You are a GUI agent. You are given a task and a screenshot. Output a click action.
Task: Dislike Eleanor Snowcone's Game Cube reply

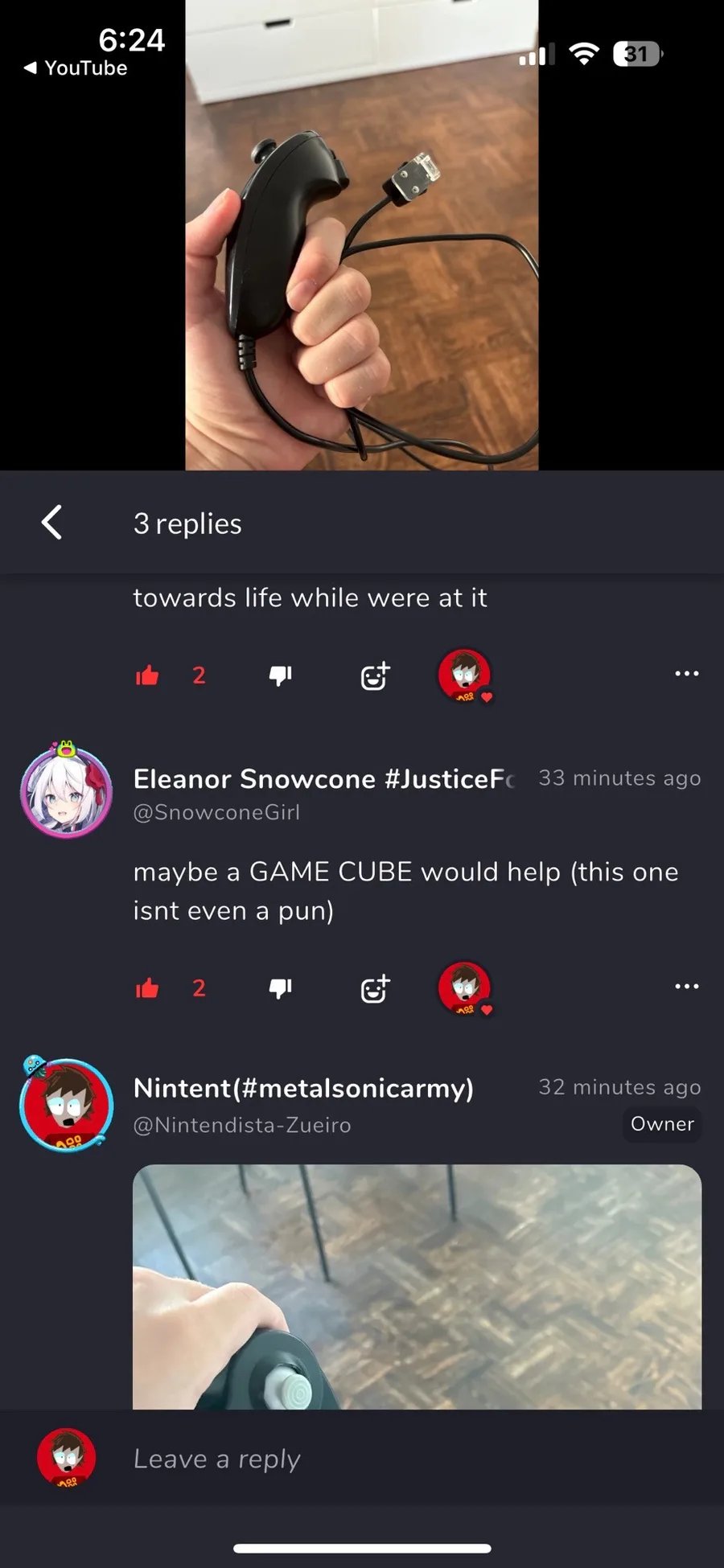[280, 988]
